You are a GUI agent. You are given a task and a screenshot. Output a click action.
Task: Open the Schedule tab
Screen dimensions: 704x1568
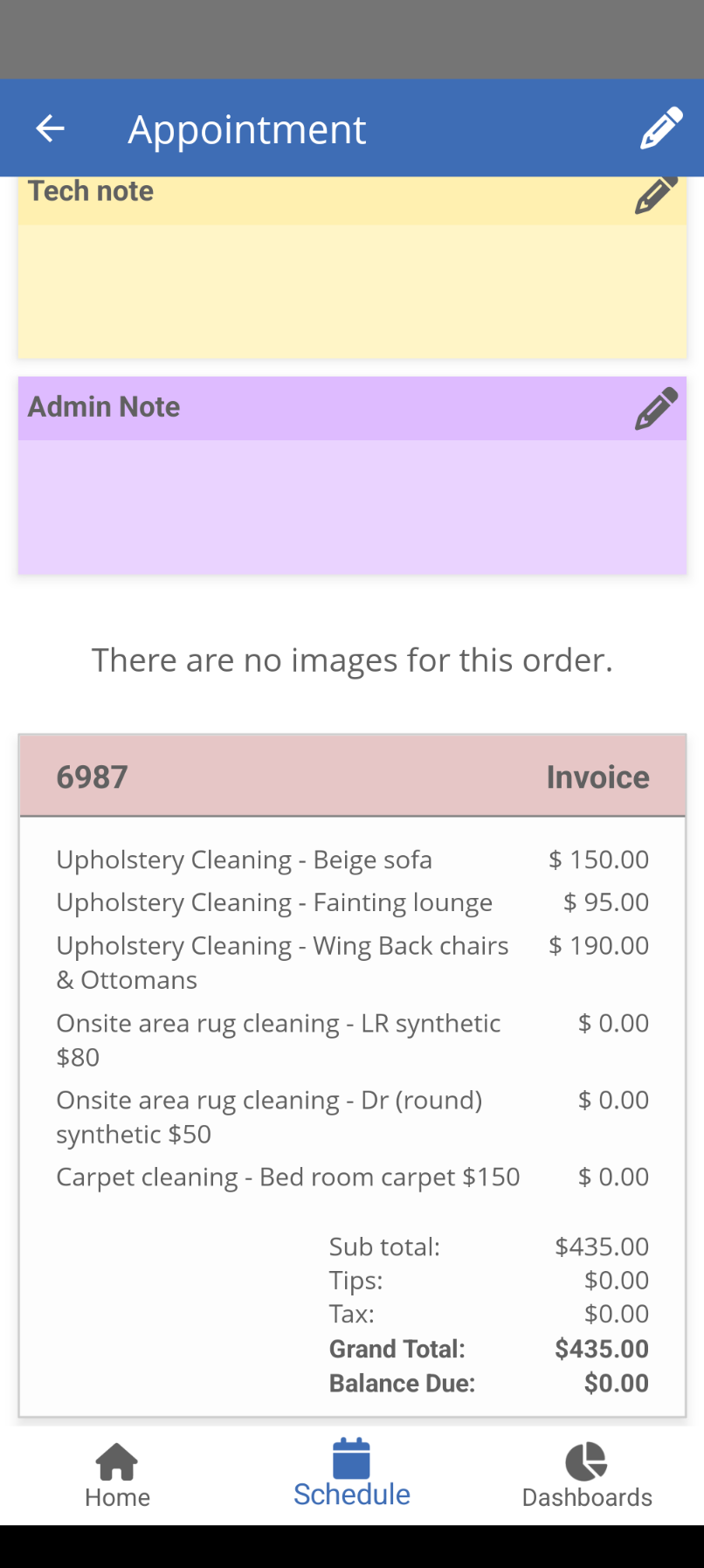tap(352, 1475)
